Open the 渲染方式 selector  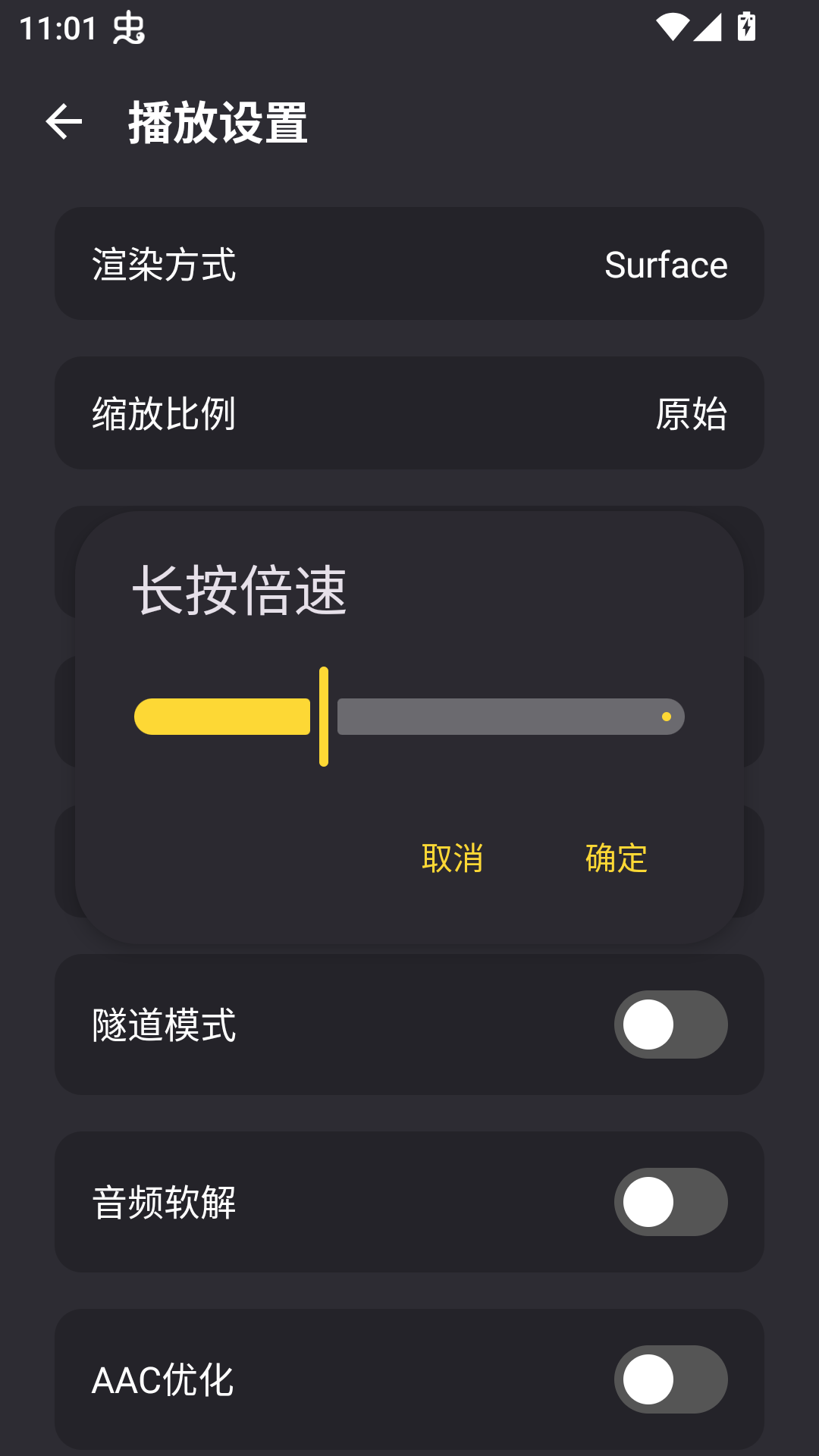409,263
